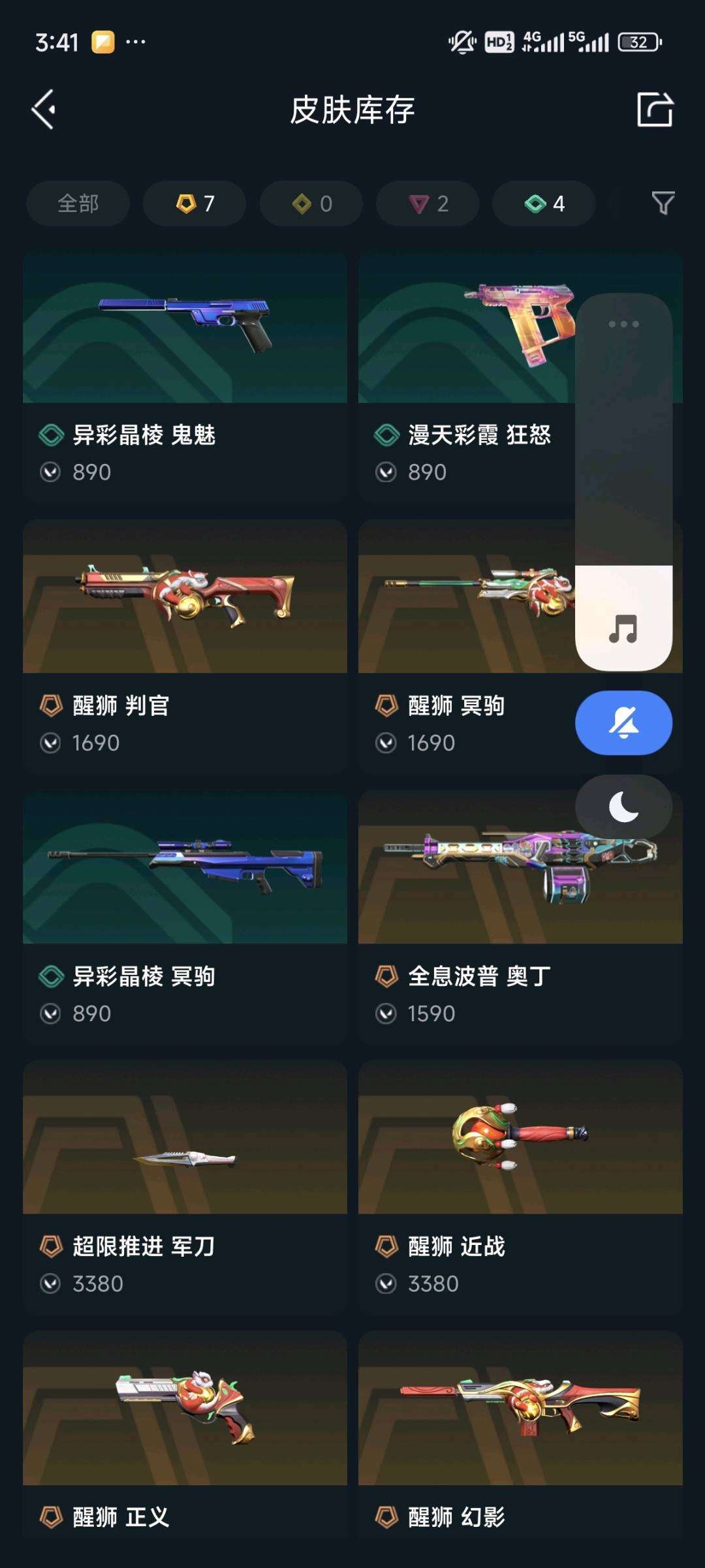
Task: Open the 漫天彩霞 狂怒 skin card
Action: (467, 377)
